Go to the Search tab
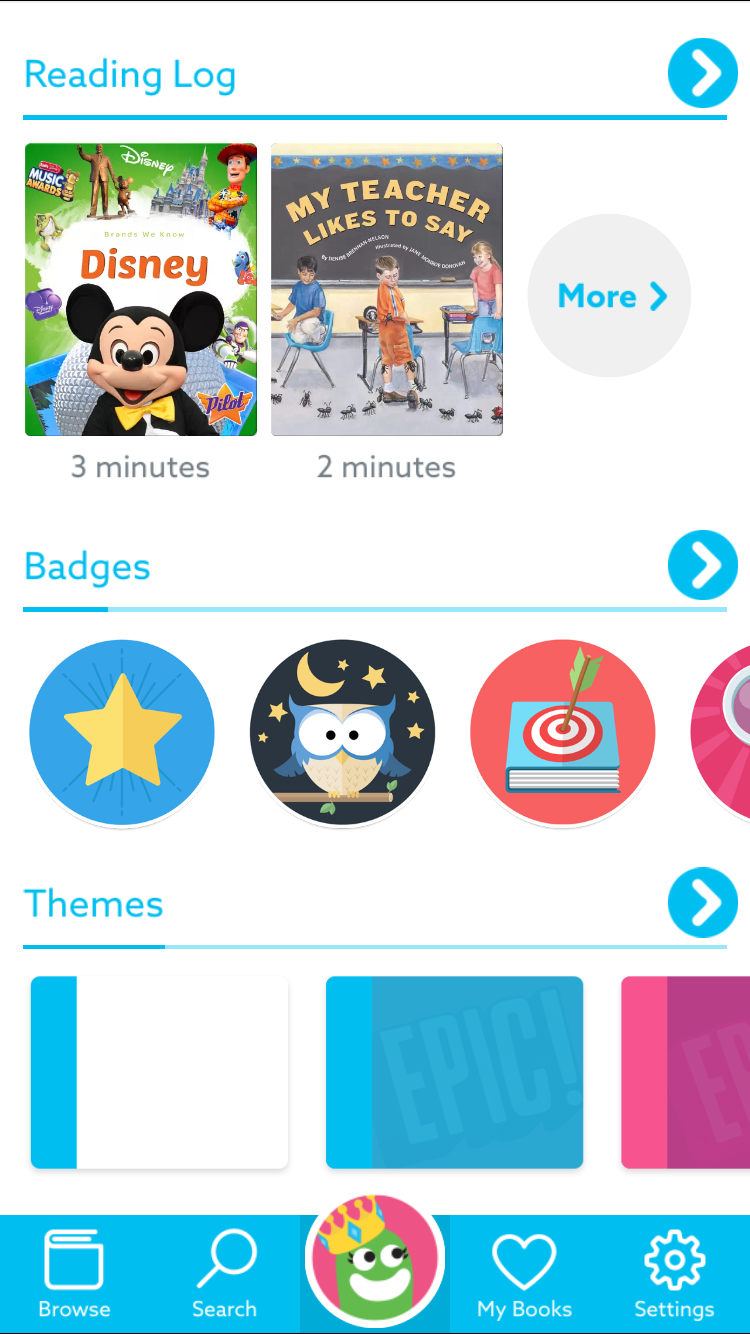The width and height of the screenshot is (750, 1334). 225,1274
